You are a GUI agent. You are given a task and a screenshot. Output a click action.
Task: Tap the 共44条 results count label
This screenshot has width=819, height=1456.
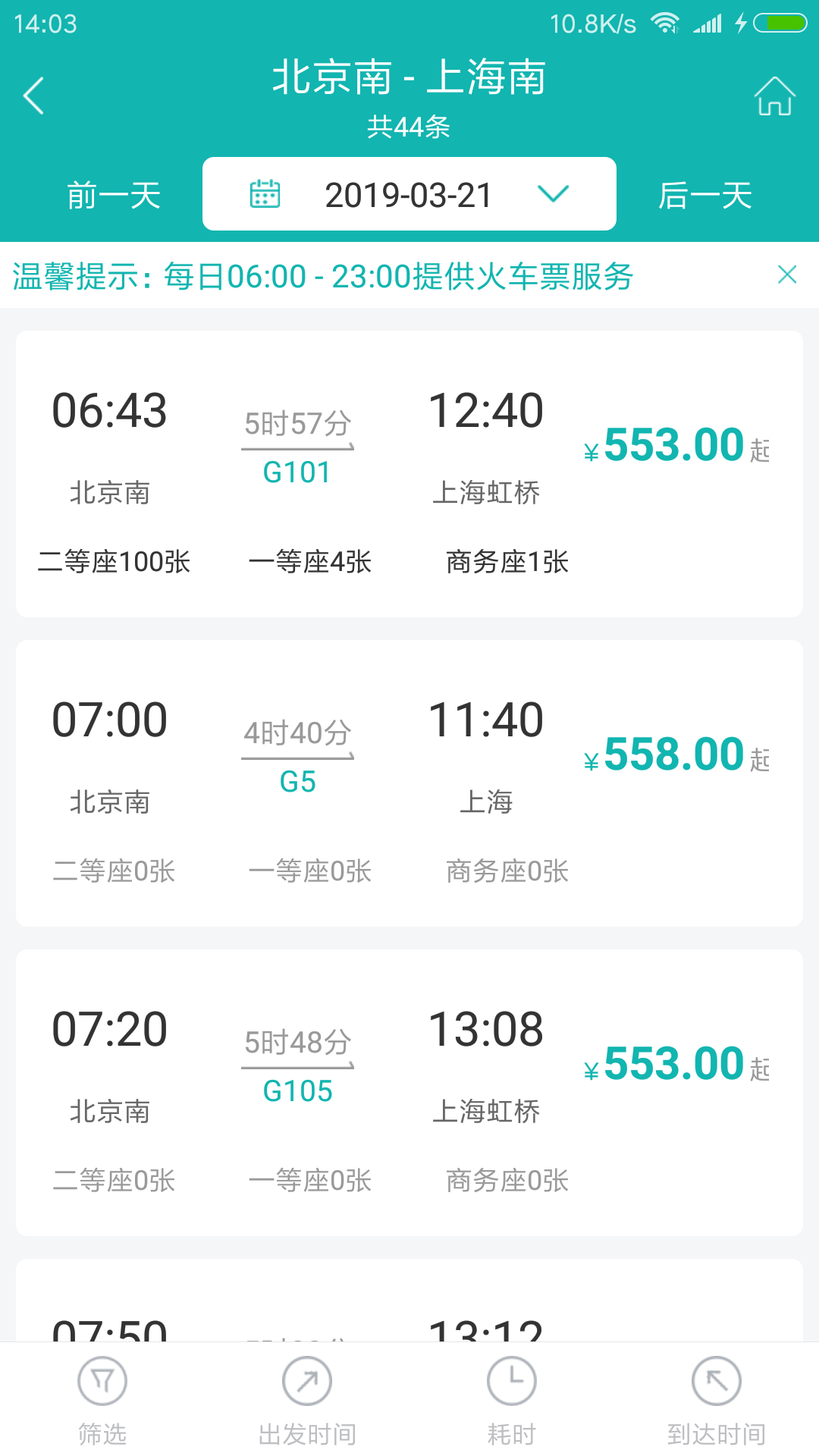pos(409,127)
